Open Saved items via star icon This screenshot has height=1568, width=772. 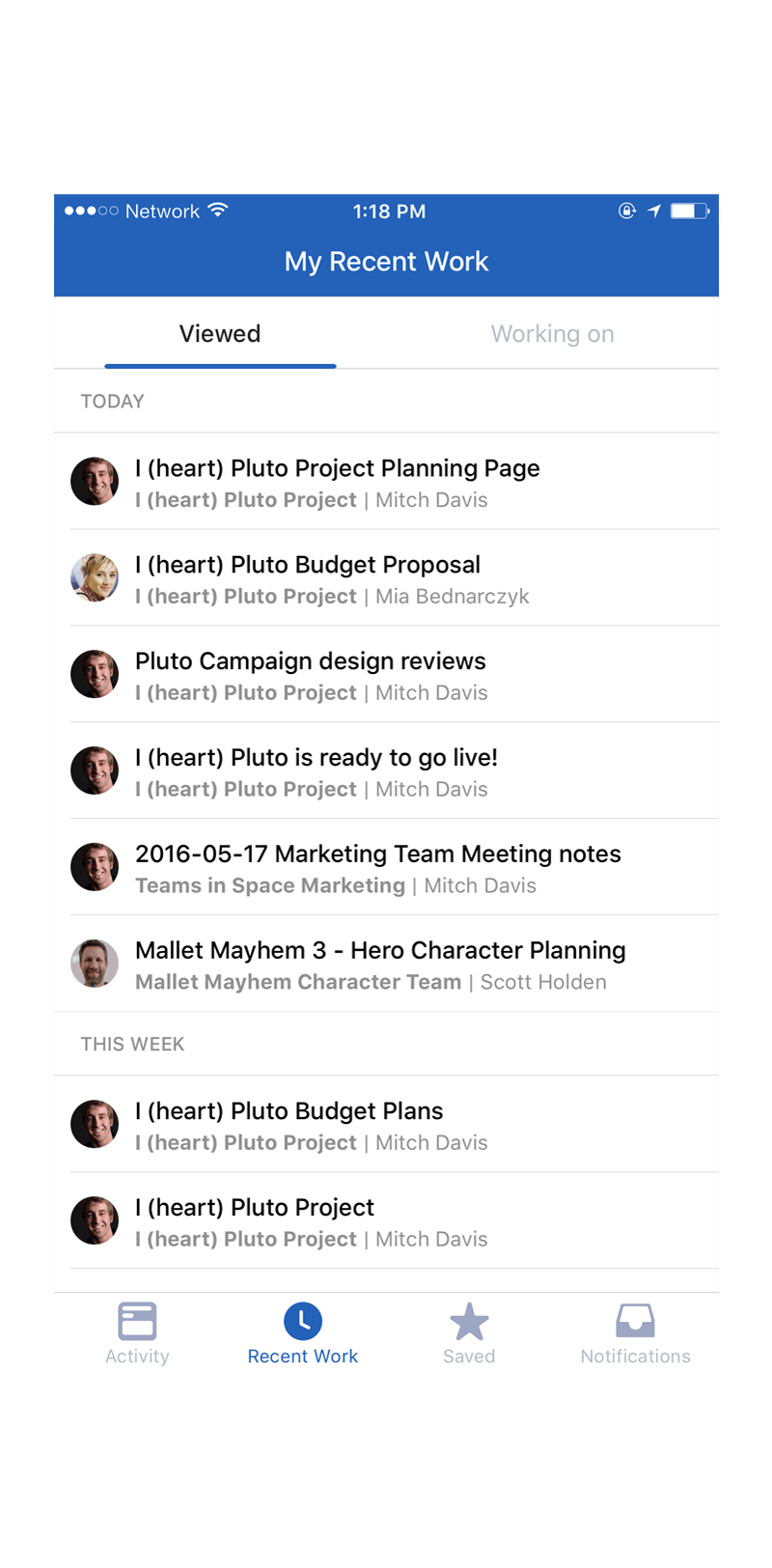click(x=469, y=1321)
